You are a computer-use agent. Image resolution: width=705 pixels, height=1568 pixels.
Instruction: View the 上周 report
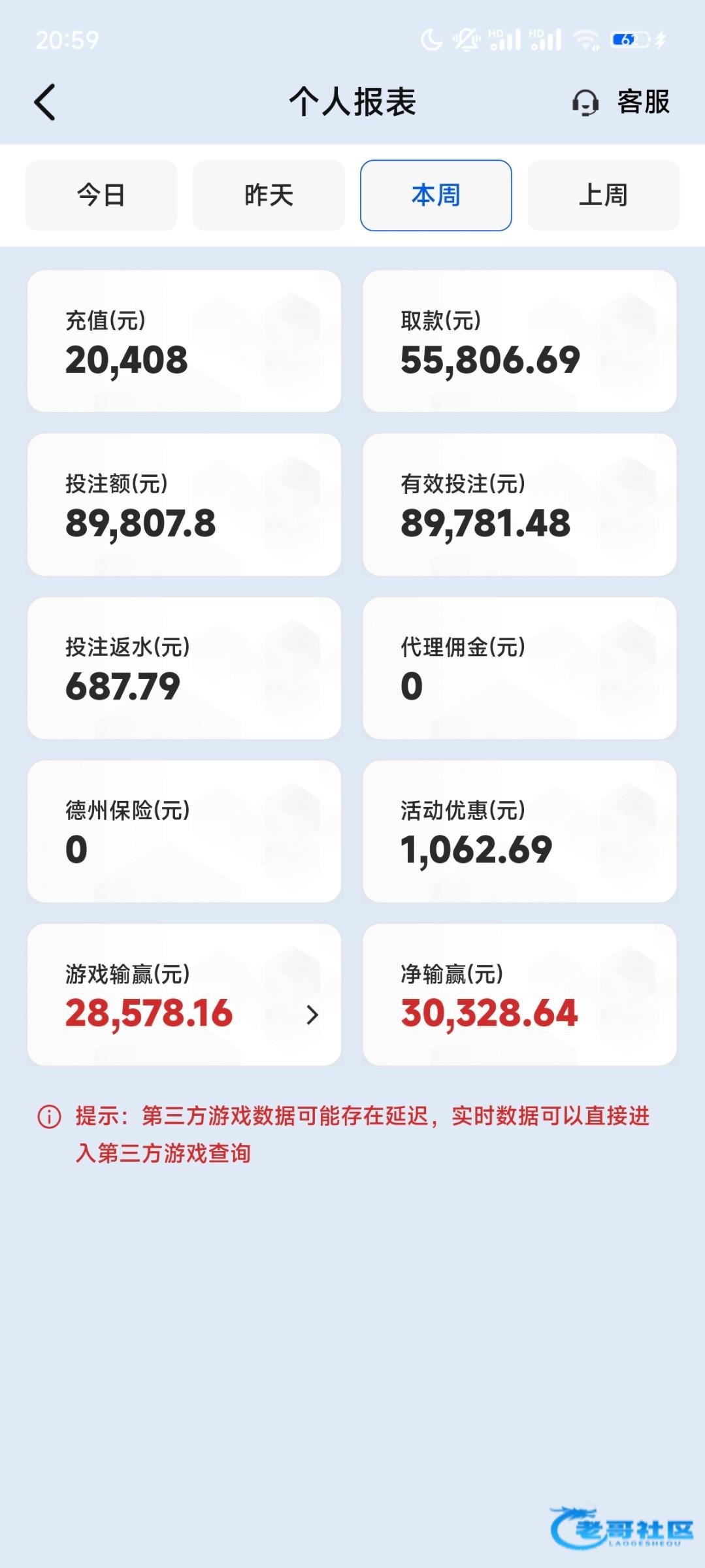pyautogui.click(x=603, y=195)
